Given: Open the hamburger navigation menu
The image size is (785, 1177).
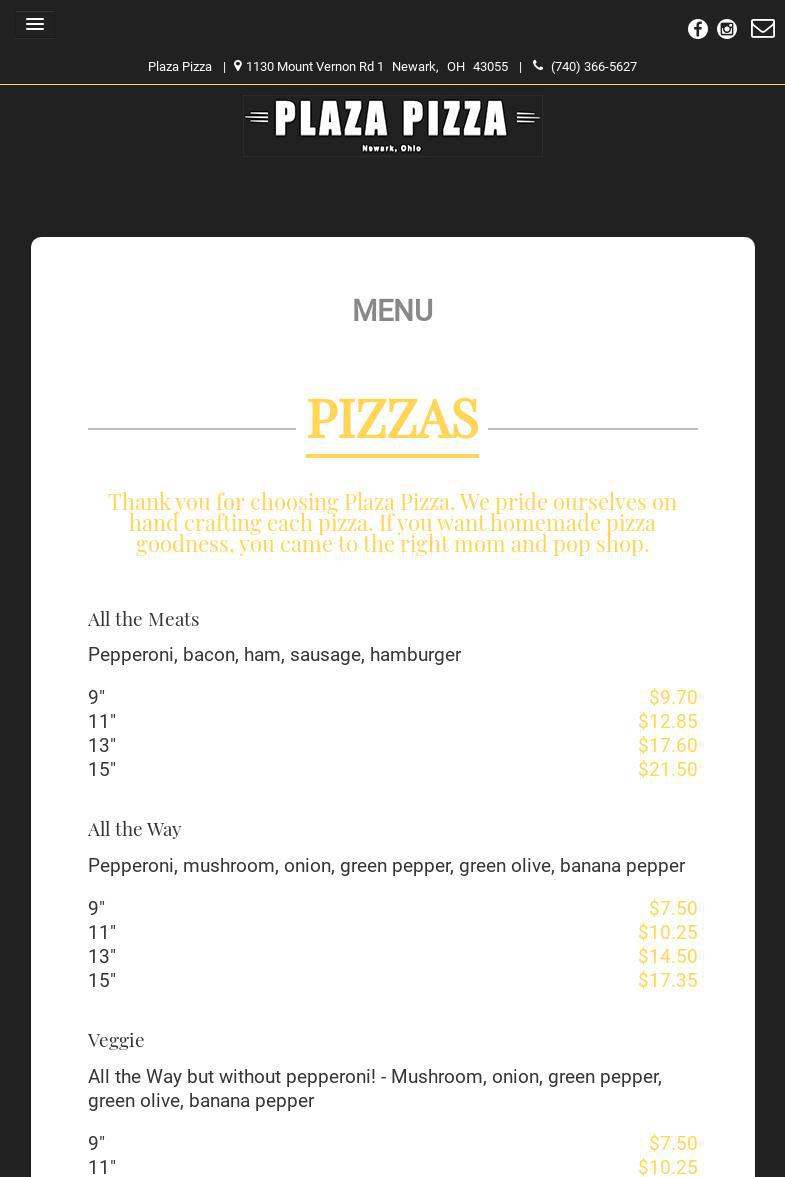Looking at the screenshot, I should pyautogui.click(x=35, y=25).
